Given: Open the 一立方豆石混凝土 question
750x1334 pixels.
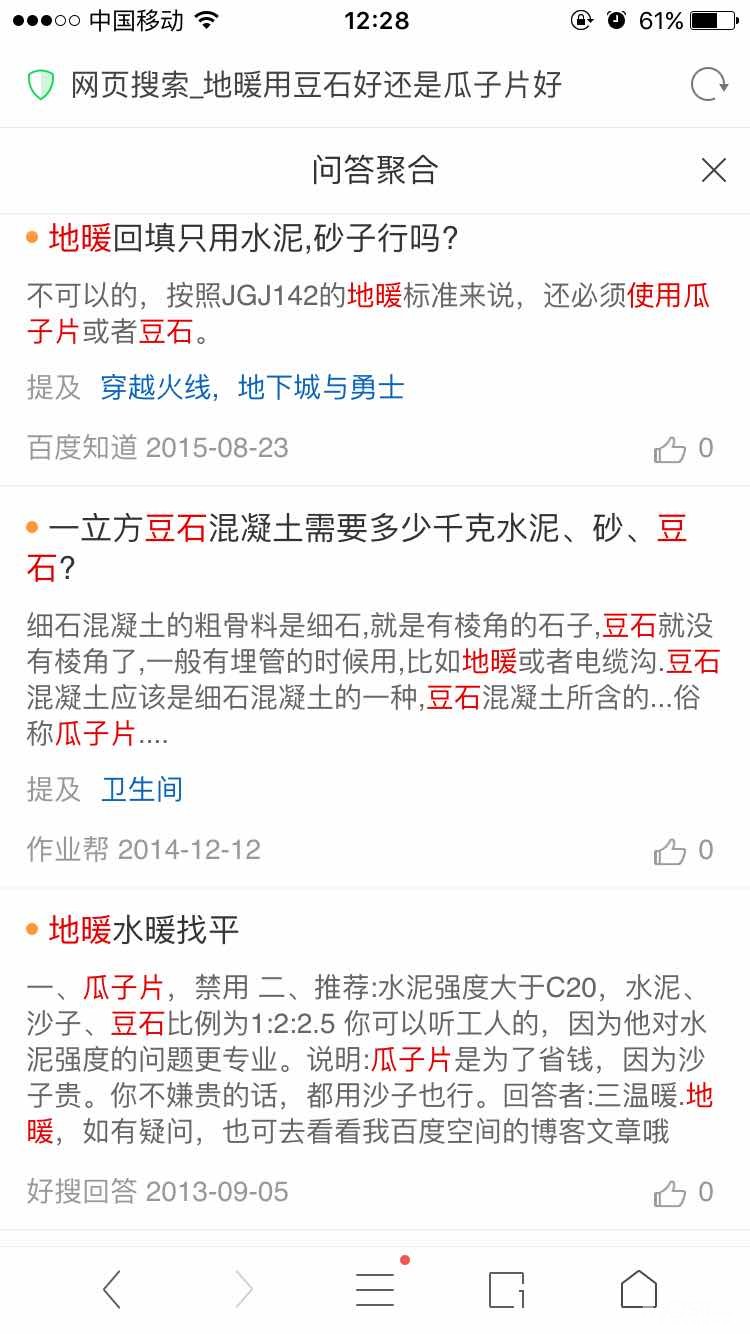Looking at the screenshot, I should pos(356,530).
